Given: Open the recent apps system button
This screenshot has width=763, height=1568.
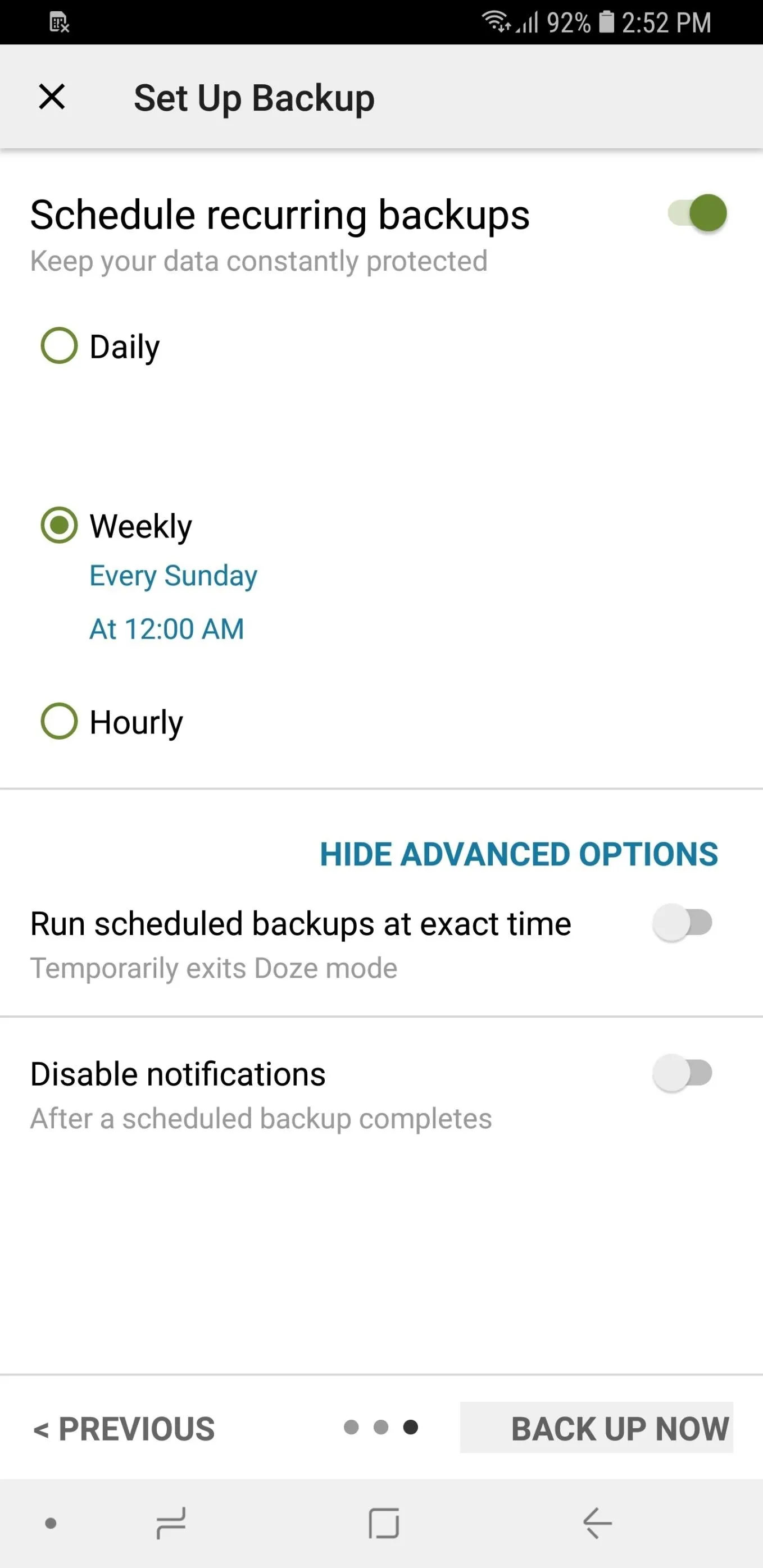Looking at the screenshot, I should 170,1524.
